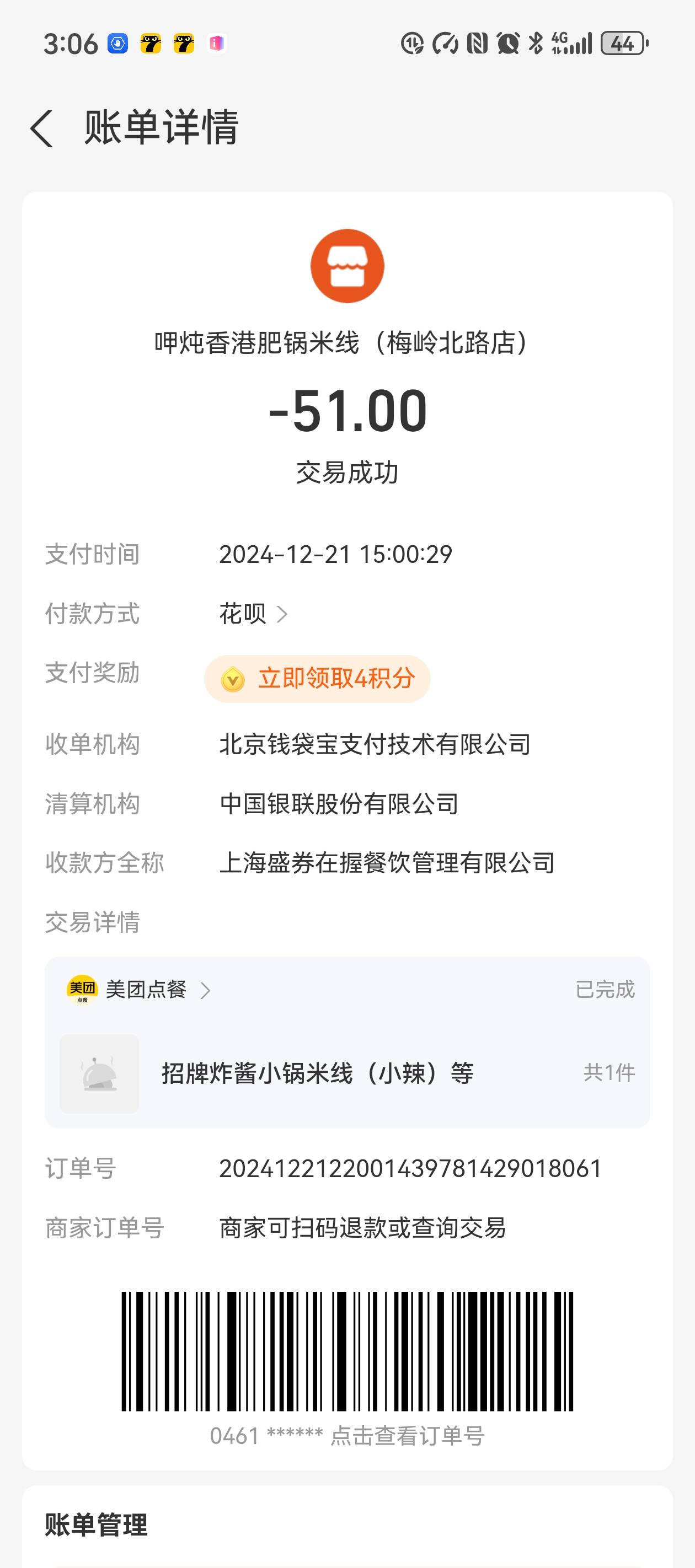Open the merchant shop icon at the top
The width and height of the screenshot is (695, 1568).
coord(347,266)
